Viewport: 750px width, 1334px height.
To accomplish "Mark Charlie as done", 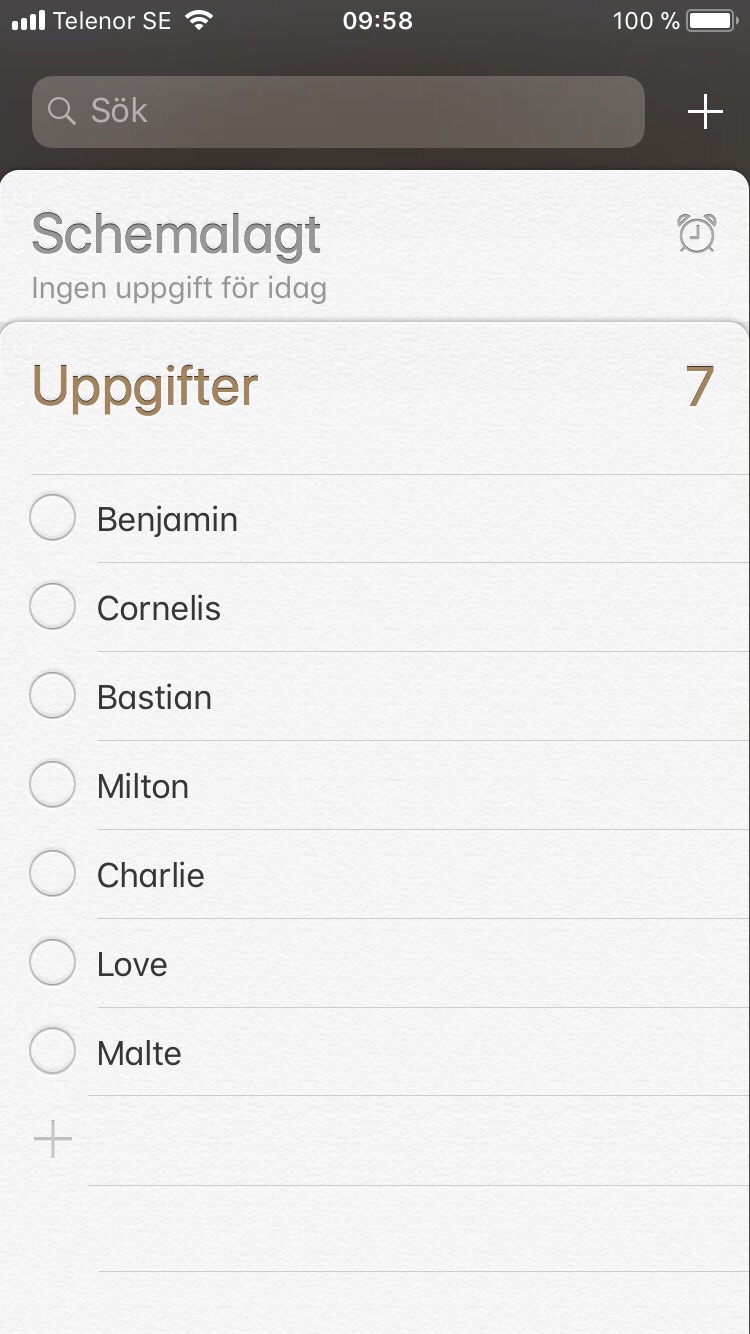I will 52,874.
